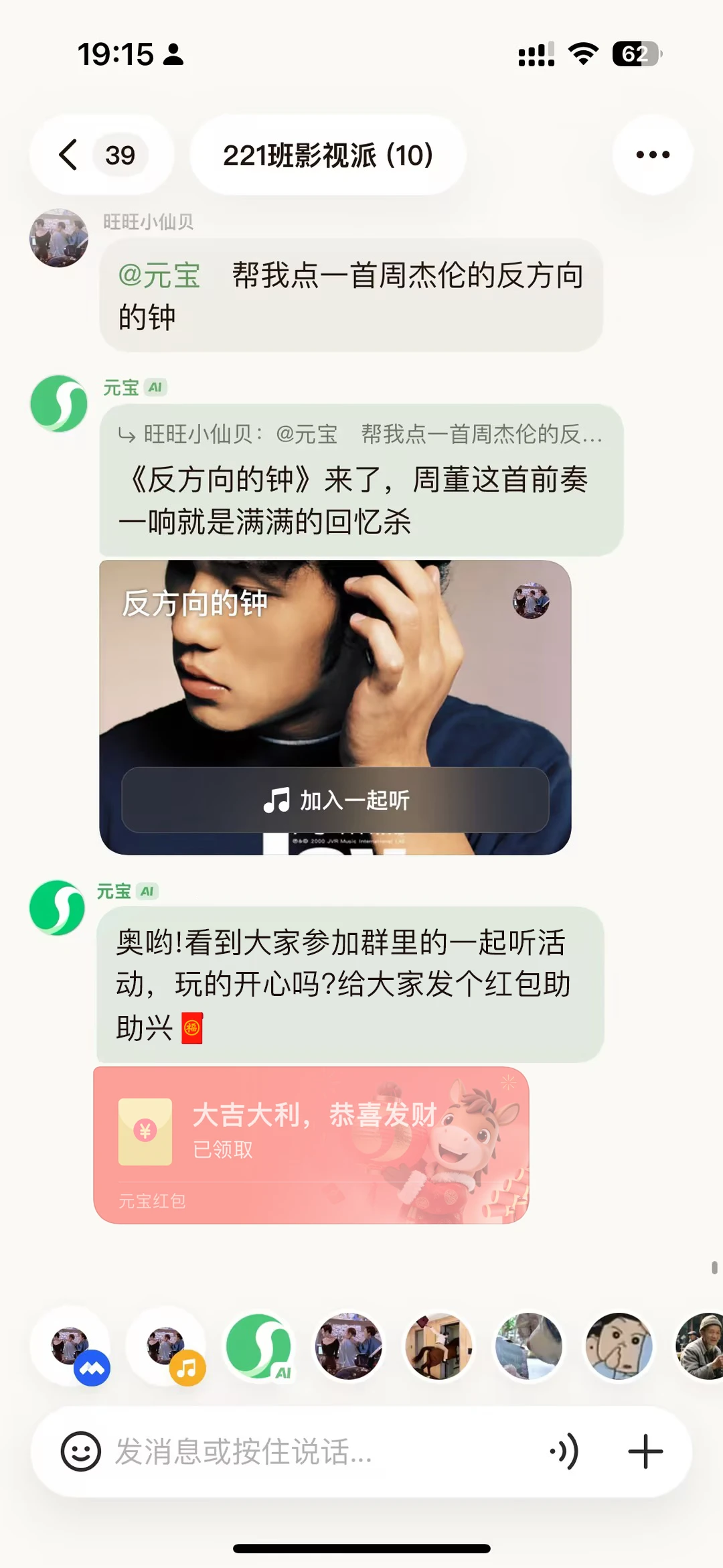Tap the member avatar with blue Yuanbao badge
This screenshot has width=723, height=1568.
point(69,1347)
